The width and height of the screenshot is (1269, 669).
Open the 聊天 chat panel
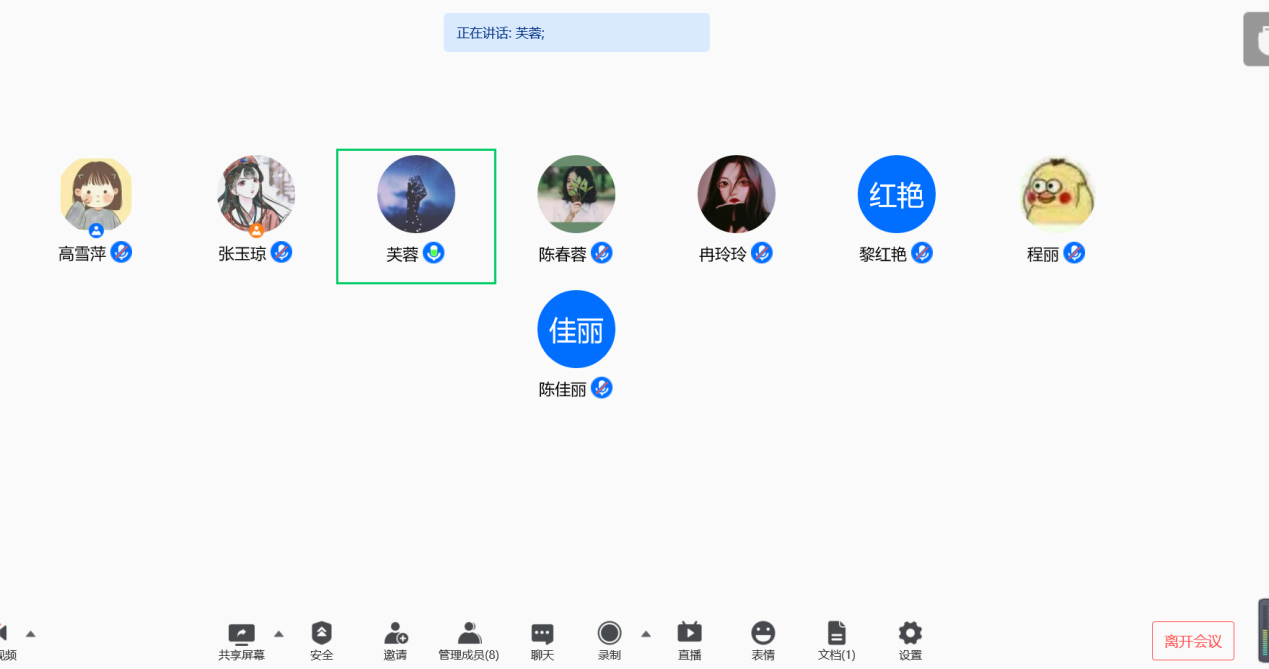click(x=542, y=640)
